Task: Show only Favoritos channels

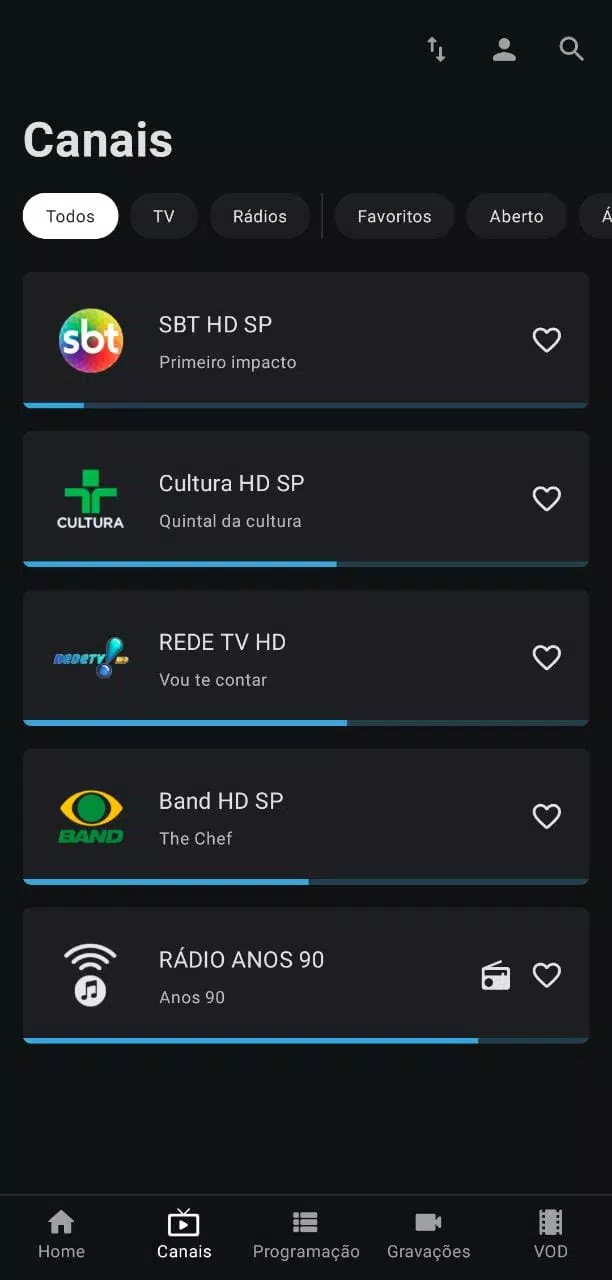Action: click(x=394, y=216)
